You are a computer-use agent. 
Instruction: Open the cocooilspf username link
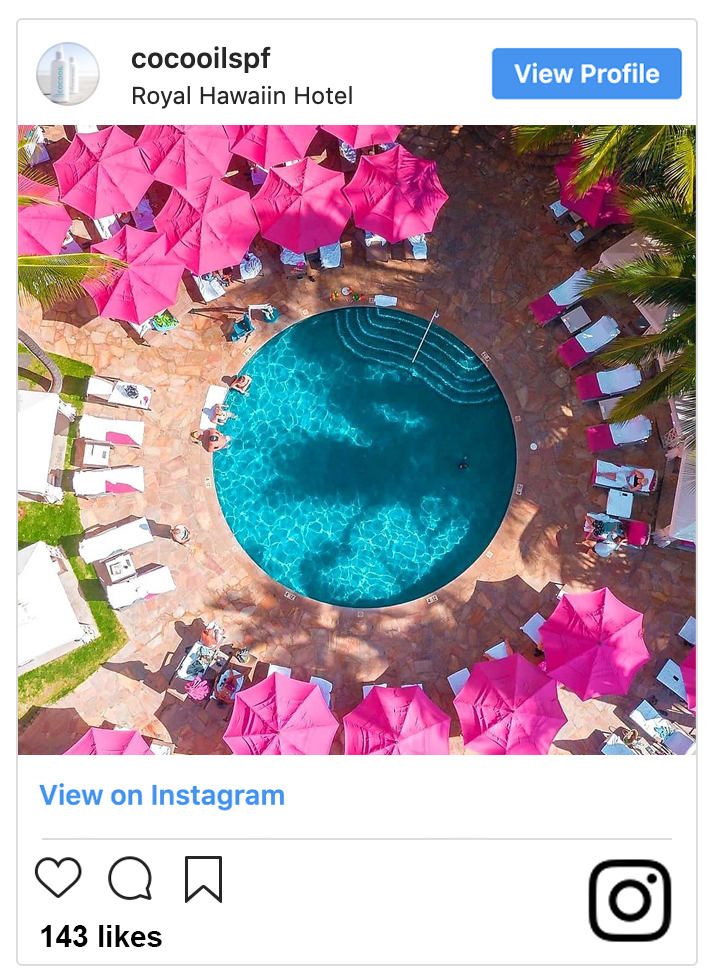[x=200, y=59]
